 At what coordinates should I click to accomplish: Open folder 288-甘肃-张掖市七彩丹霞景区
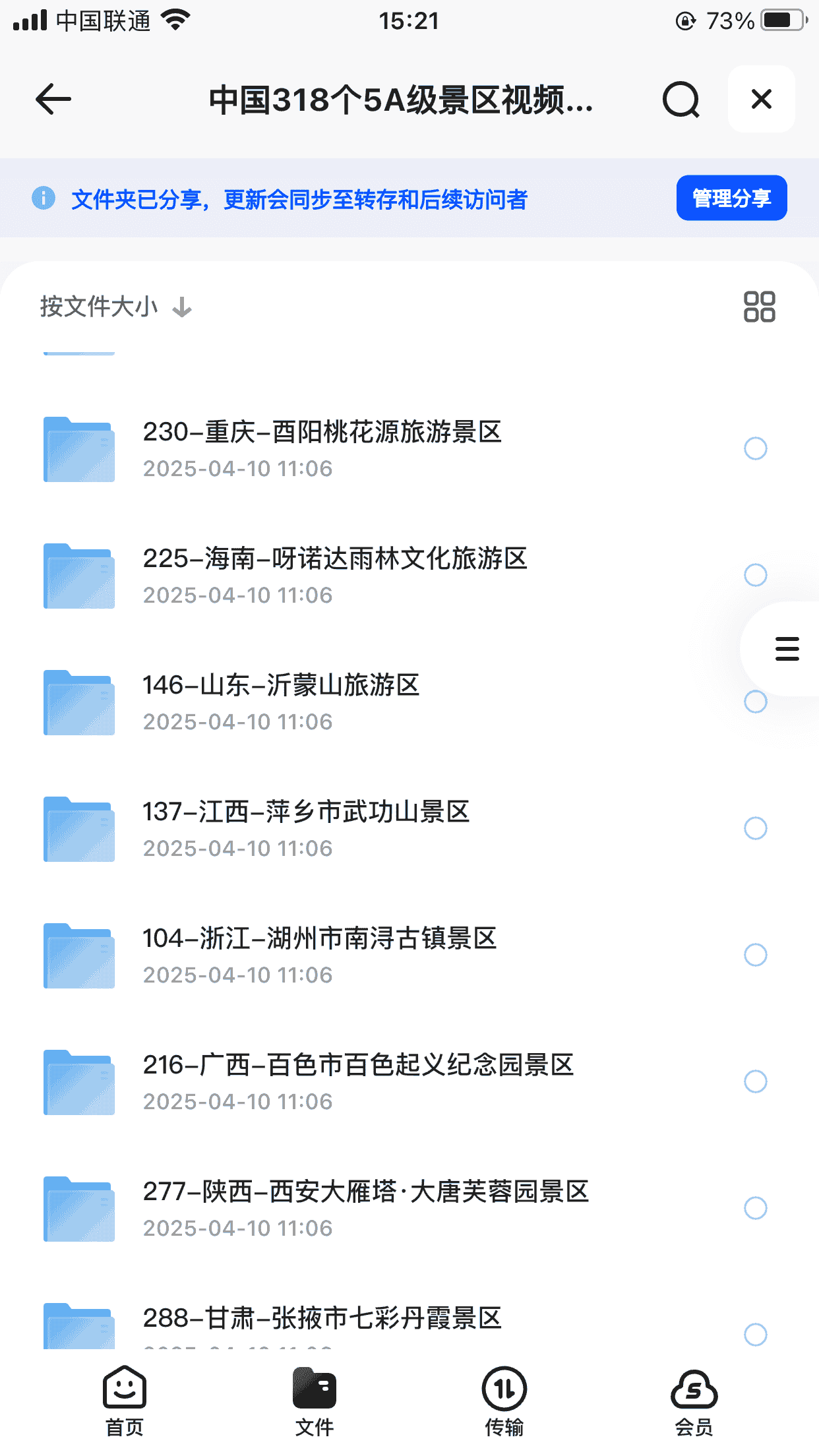coord(322,1320)
